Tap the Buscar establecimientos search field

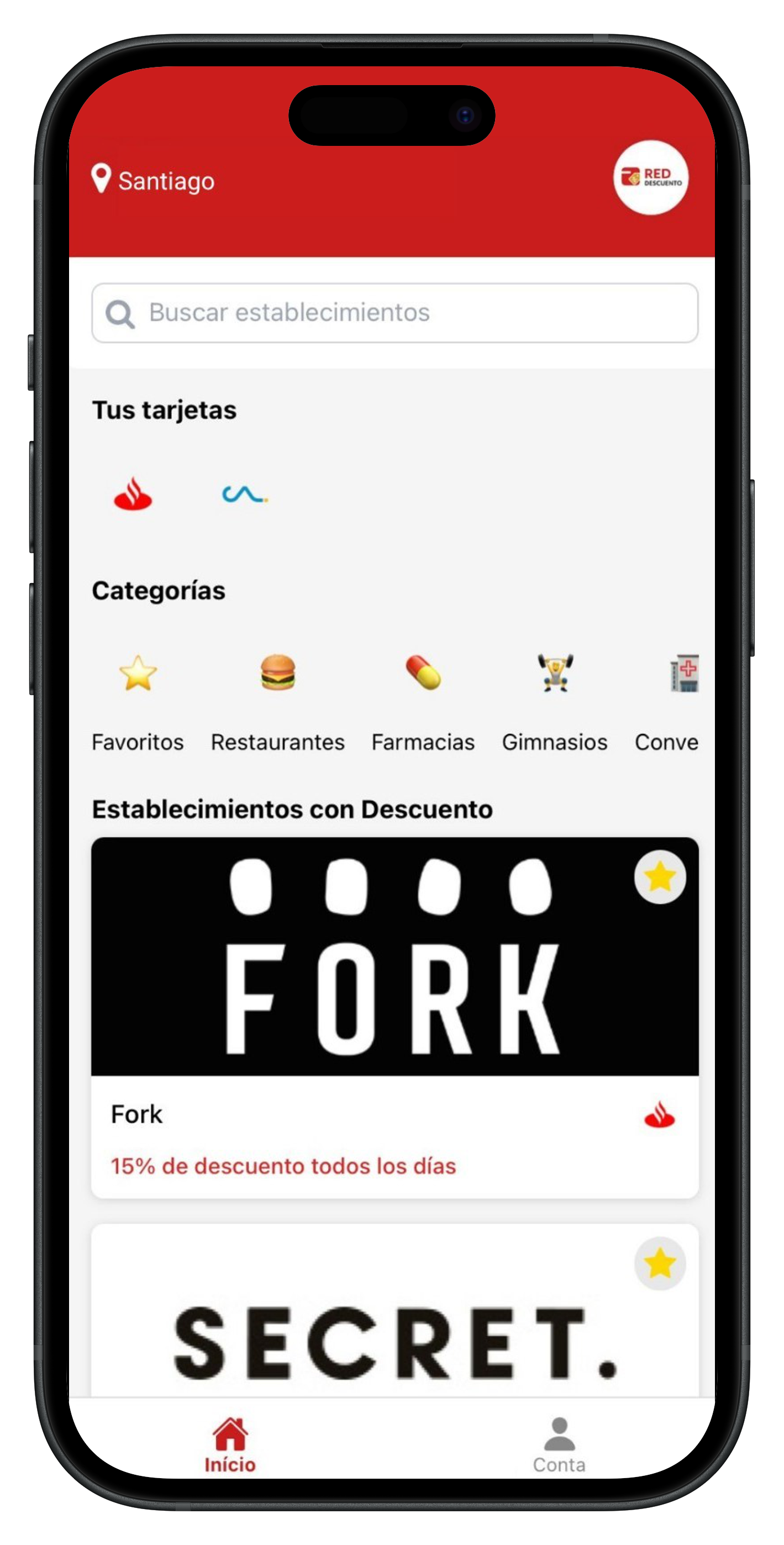(394, 312)
